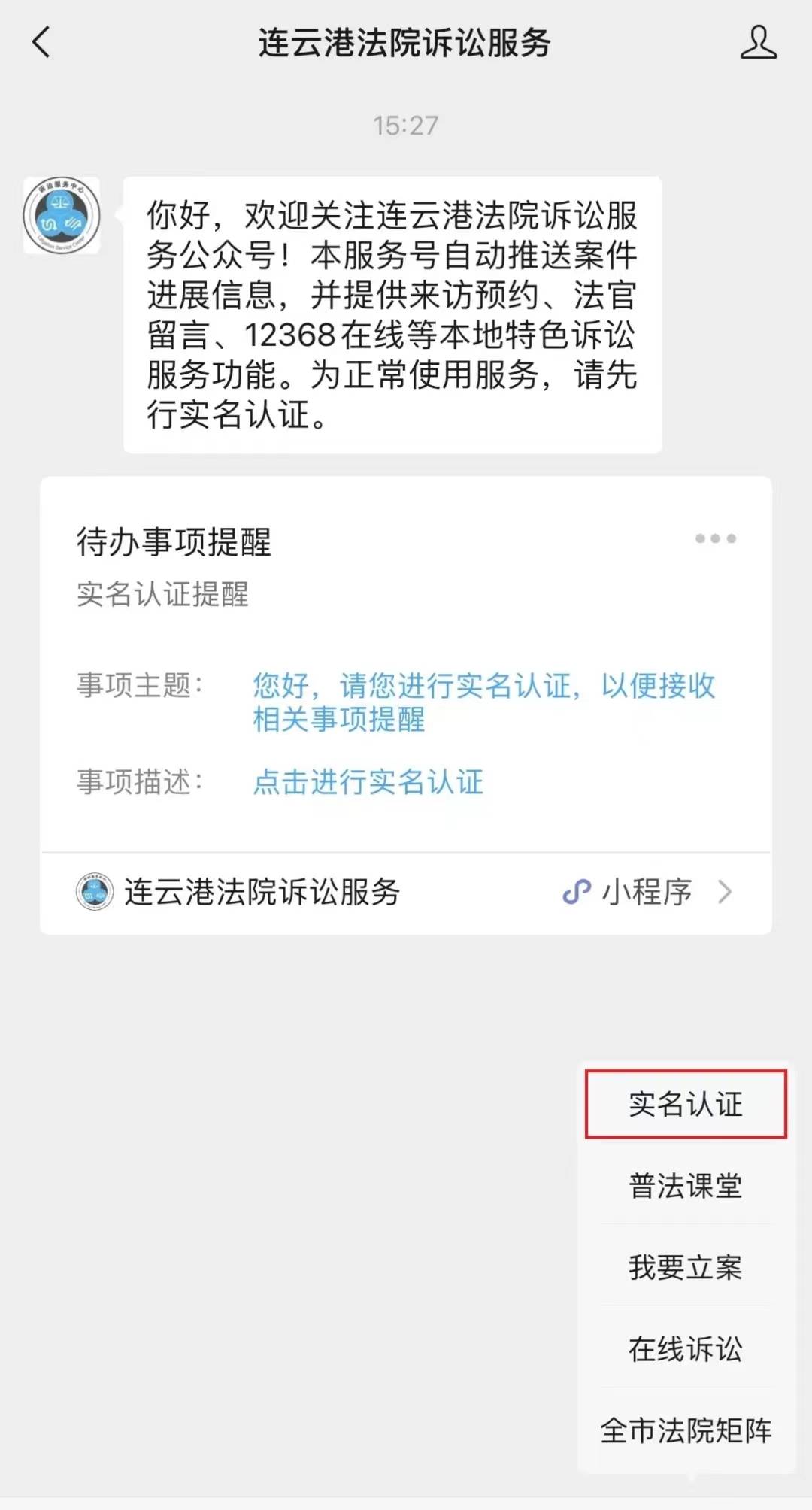Open the 小程序 mini program link
This screenshot has width=812, height=1510.
pos(645,893)
